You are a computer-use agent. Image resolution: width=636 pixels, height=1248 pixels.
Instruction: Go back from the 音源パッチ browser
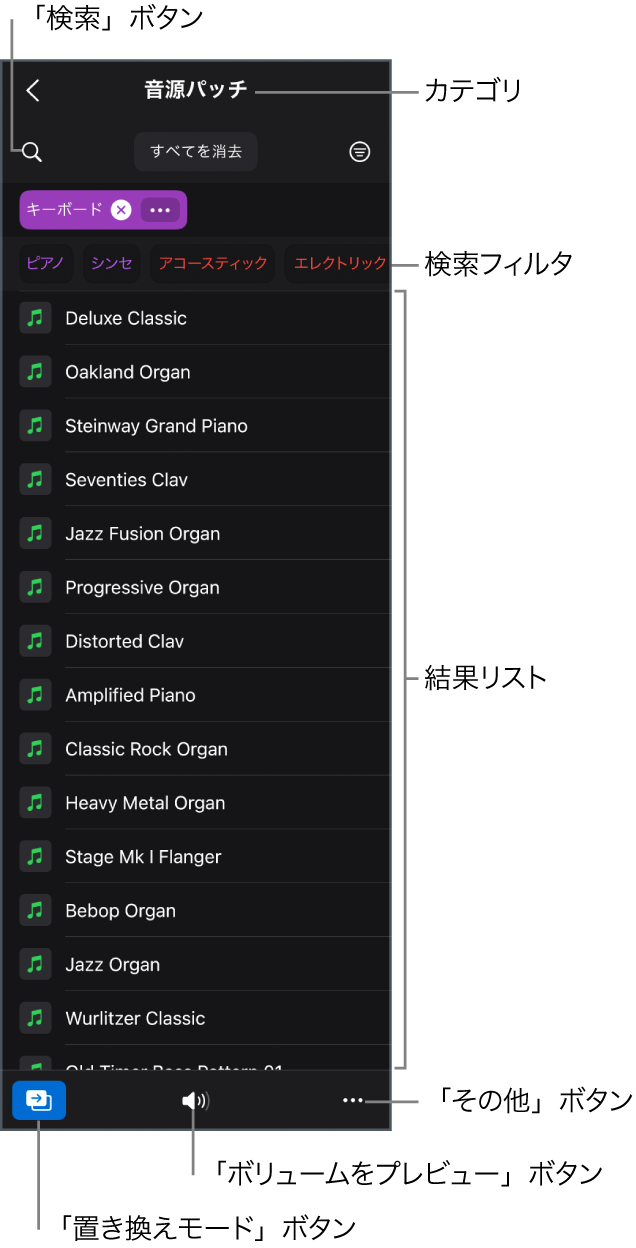point(33,91)
